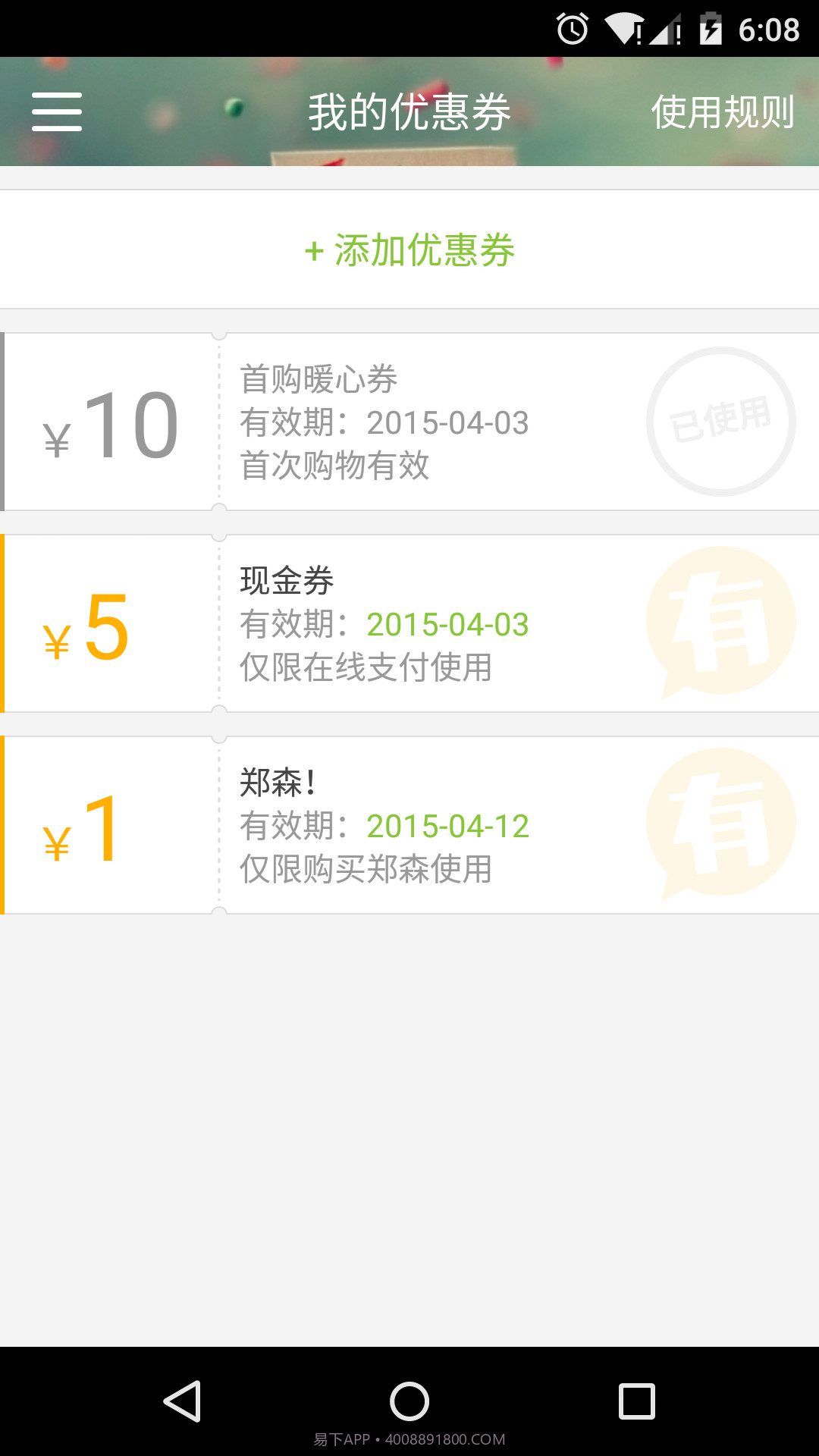The image size is (819, 1456).
Task: Tap the validity date 2015-04-03 on 现金券
Action: (x=449, y=623)
